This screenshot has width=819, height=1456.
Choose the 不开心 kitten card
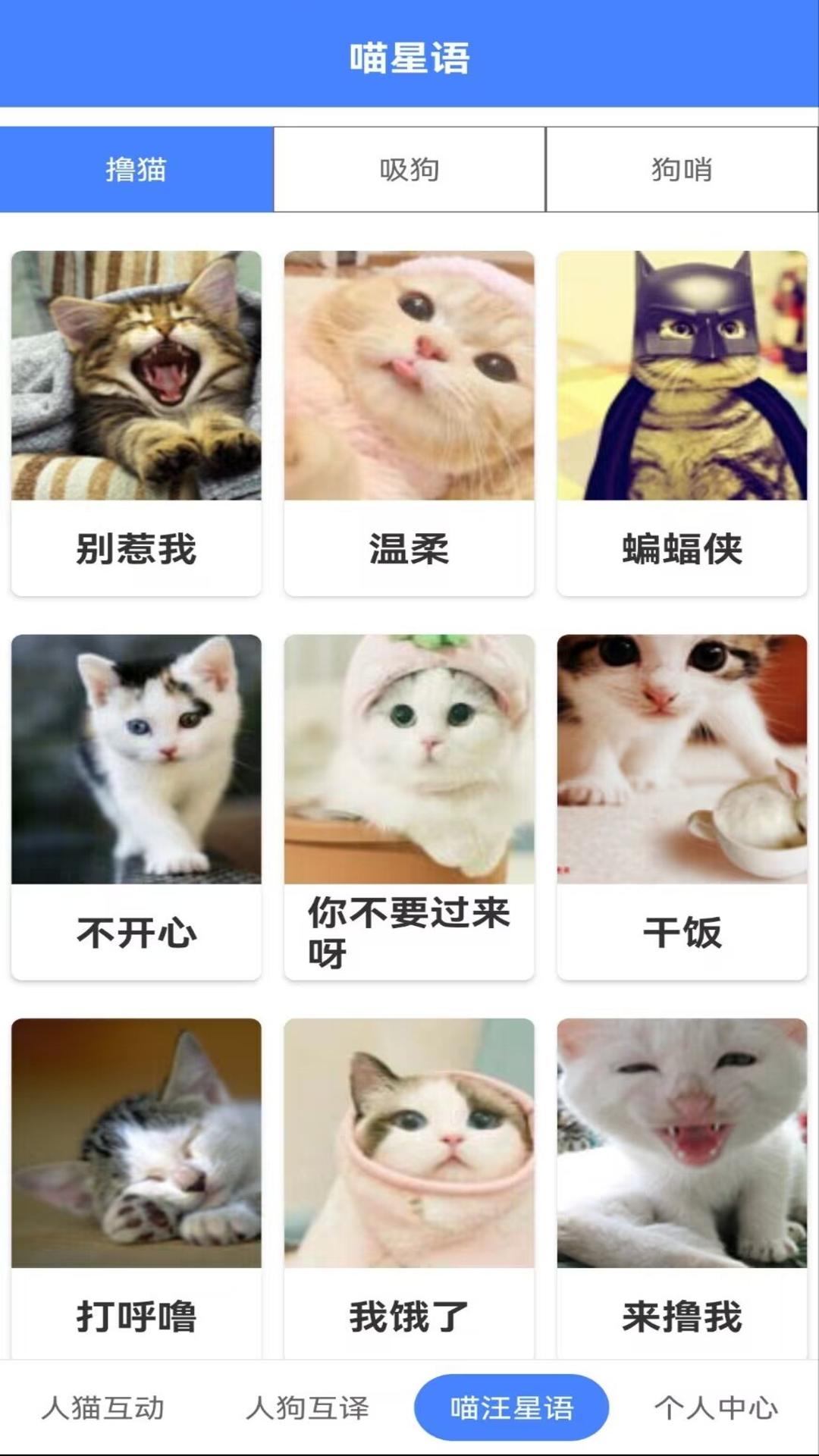[x=136, y=806]
